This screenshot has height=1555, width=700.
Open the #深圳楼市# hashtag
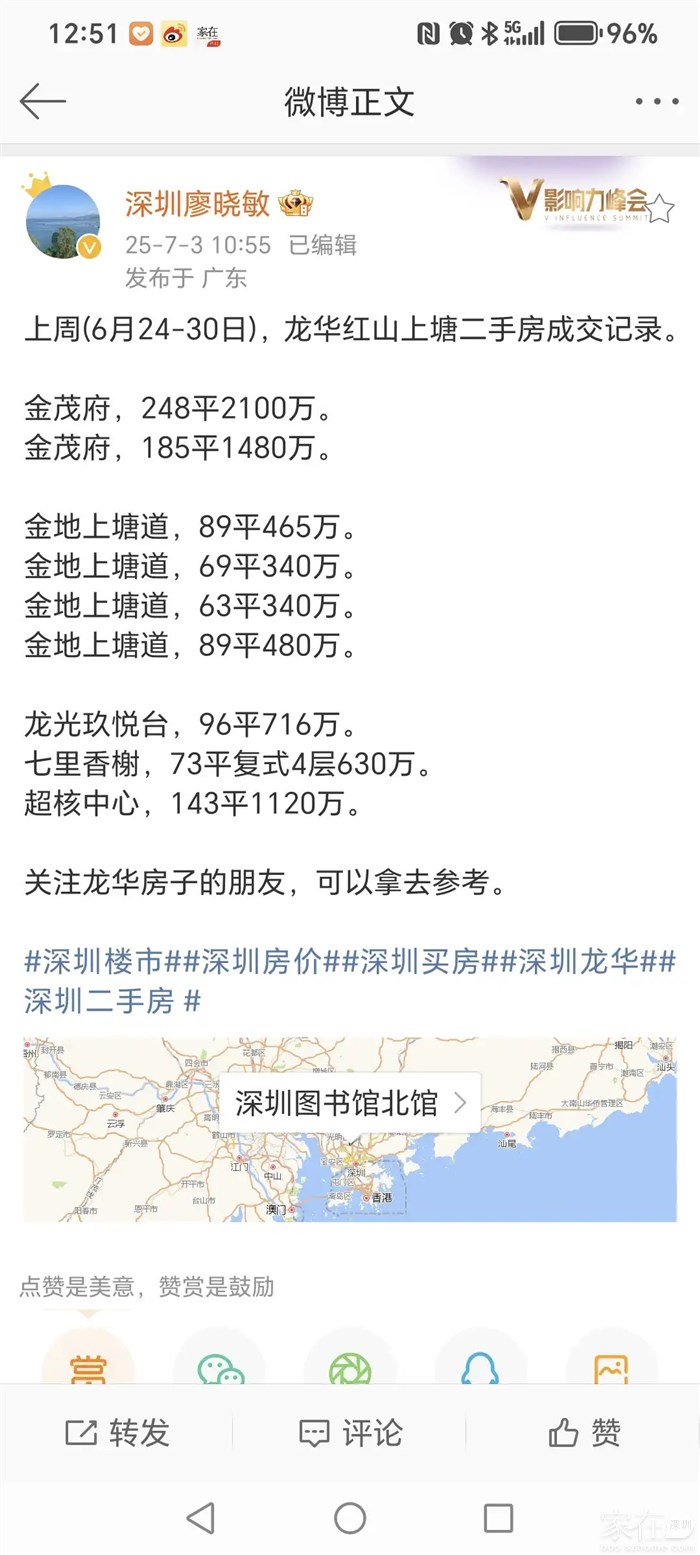pos(94,963)
